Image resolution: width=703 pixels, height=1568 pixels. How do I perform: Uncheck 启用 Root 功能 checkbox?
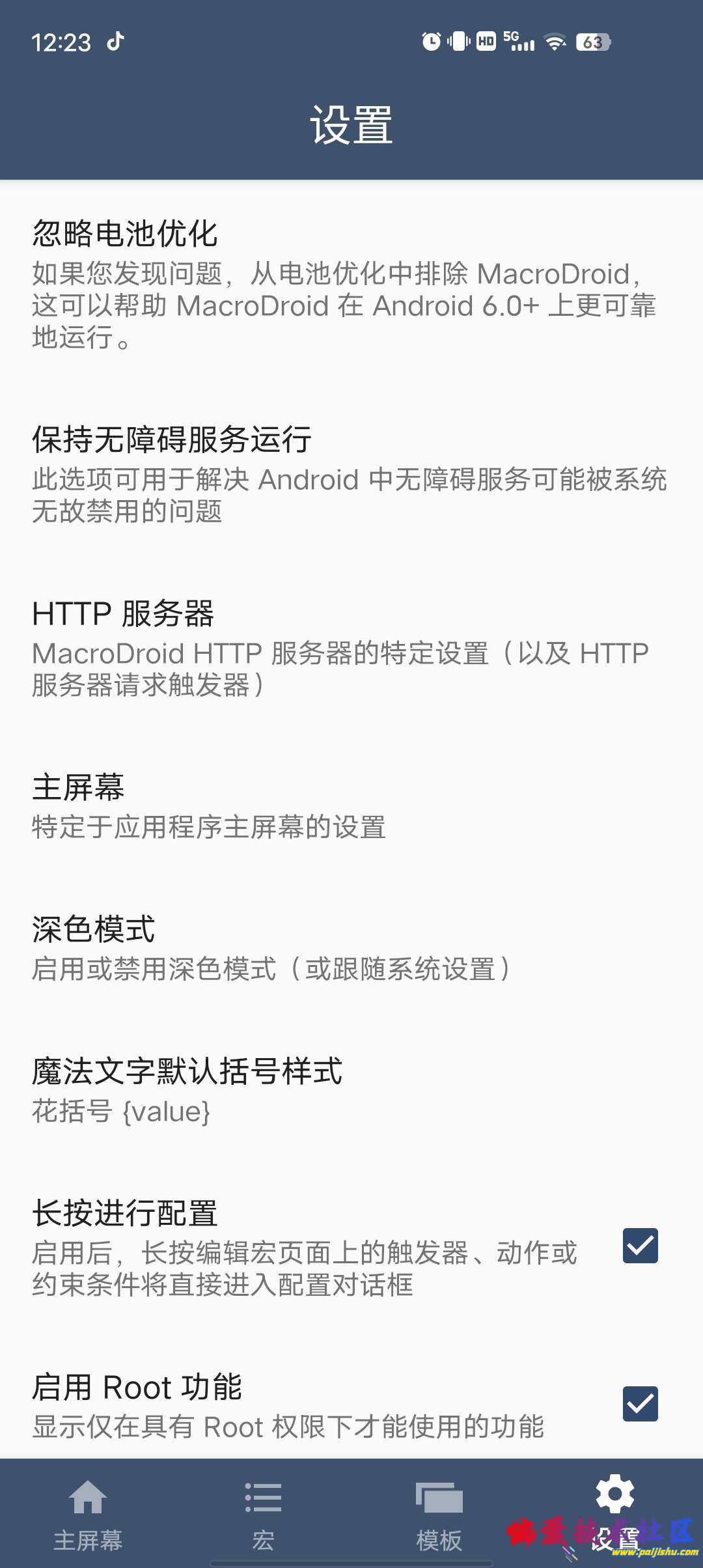pyautogui.click(x=640, y=1404)
